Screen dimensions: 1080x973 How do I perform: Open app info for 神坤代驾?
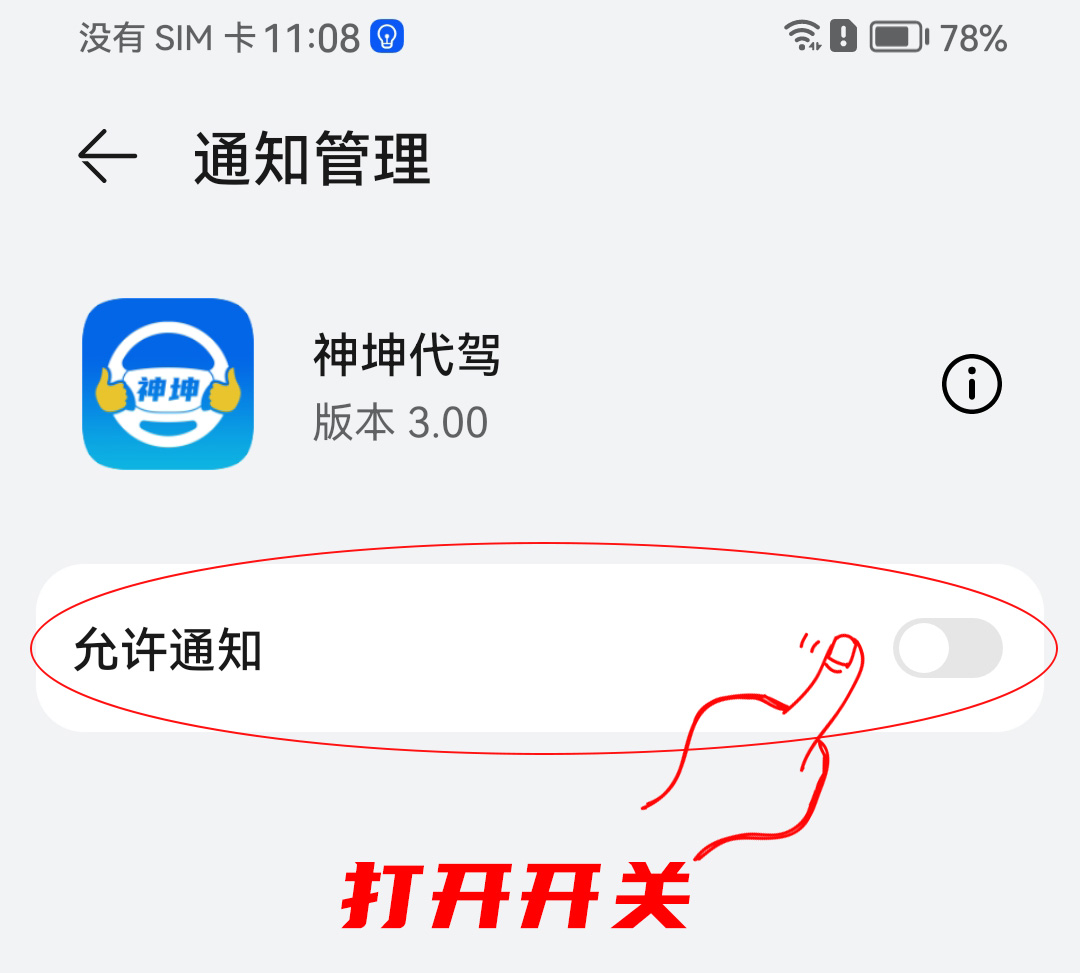tap(971, 384)
